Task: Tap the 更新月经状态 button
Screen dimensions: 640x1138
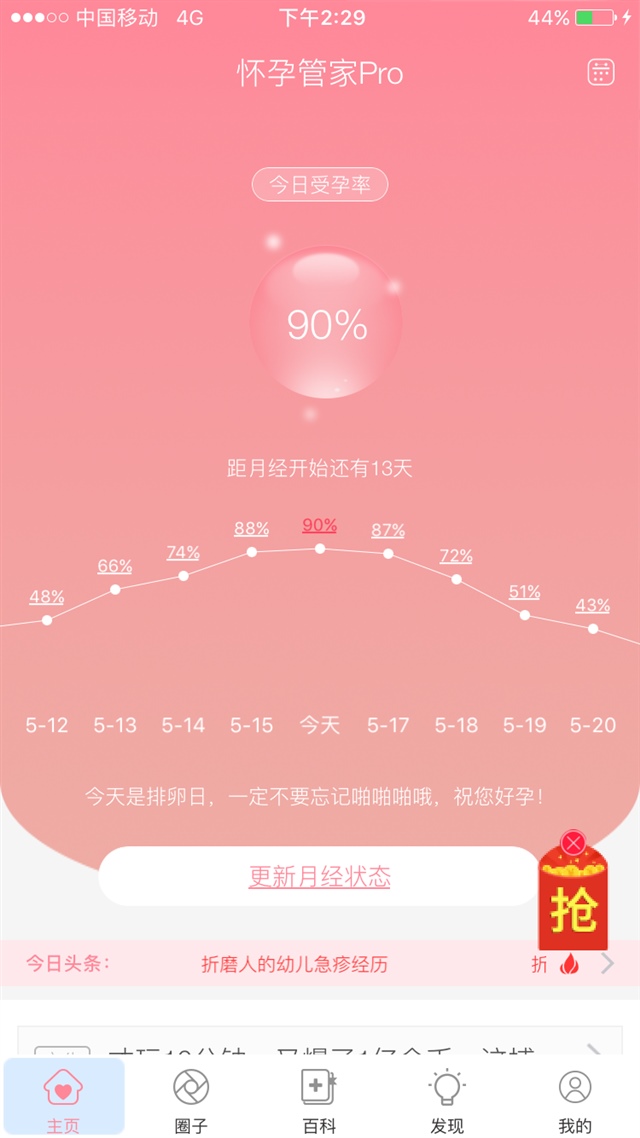Action: click(319, 877)
